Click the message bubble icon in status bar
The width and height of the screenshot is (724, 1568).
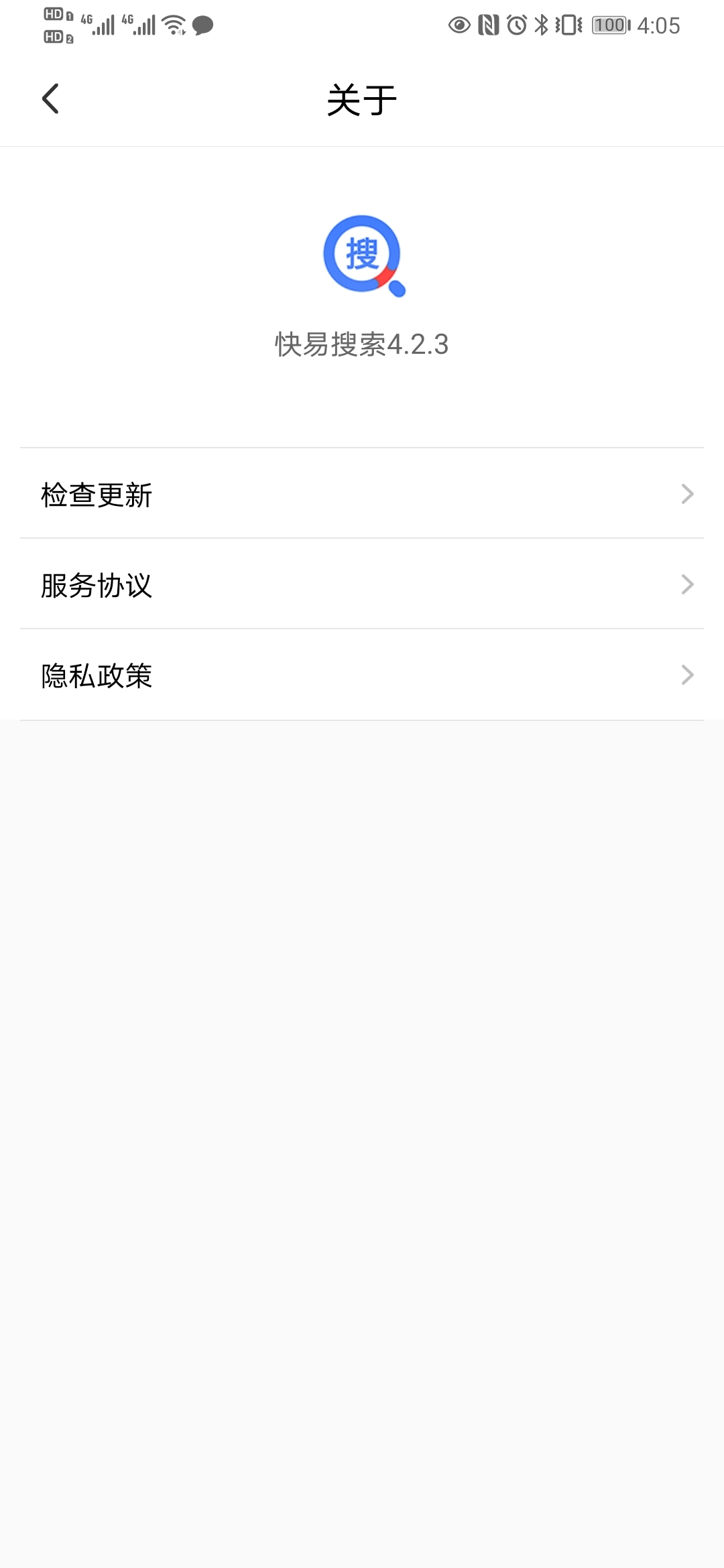point(203,25)
